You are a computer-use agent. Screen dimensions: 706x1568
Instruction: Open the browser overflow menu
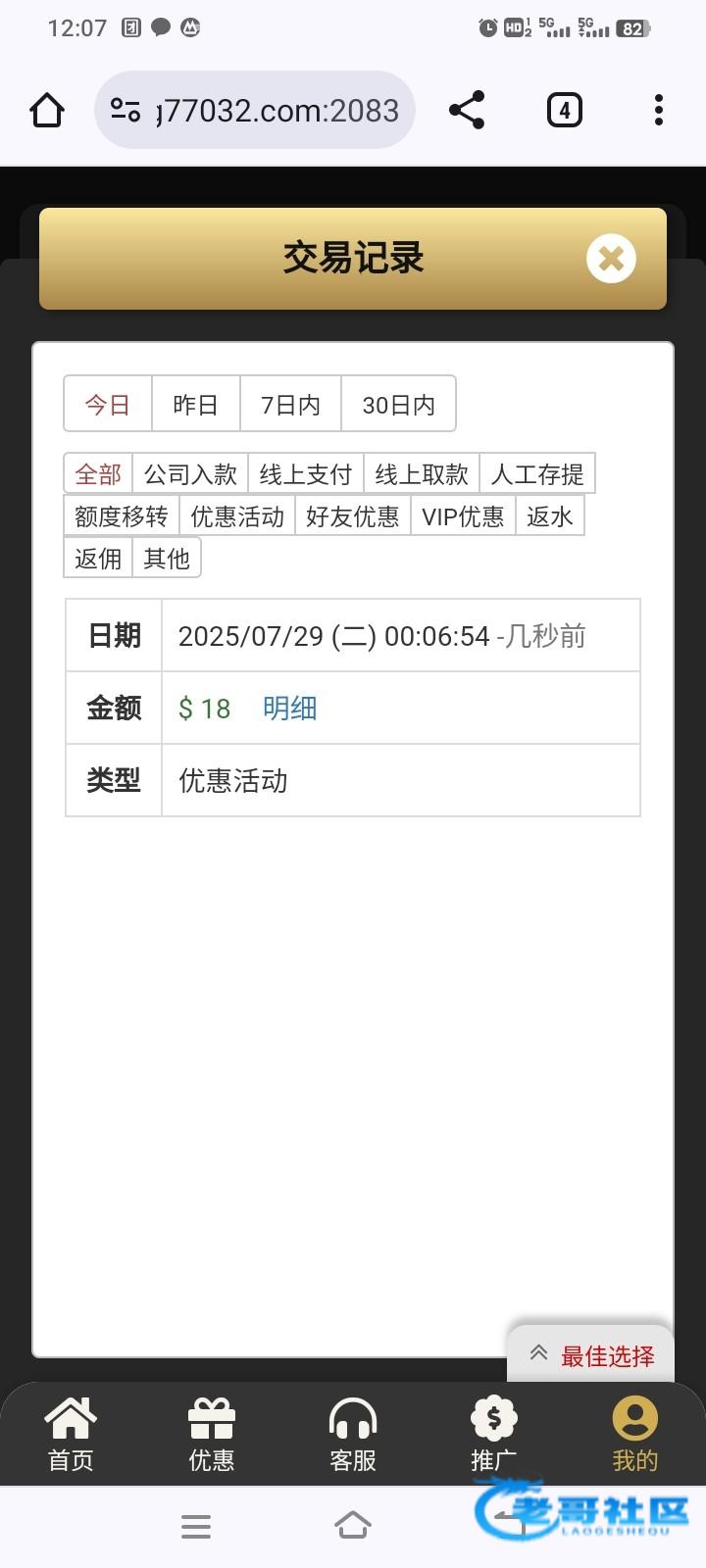(x=659, y=110)
